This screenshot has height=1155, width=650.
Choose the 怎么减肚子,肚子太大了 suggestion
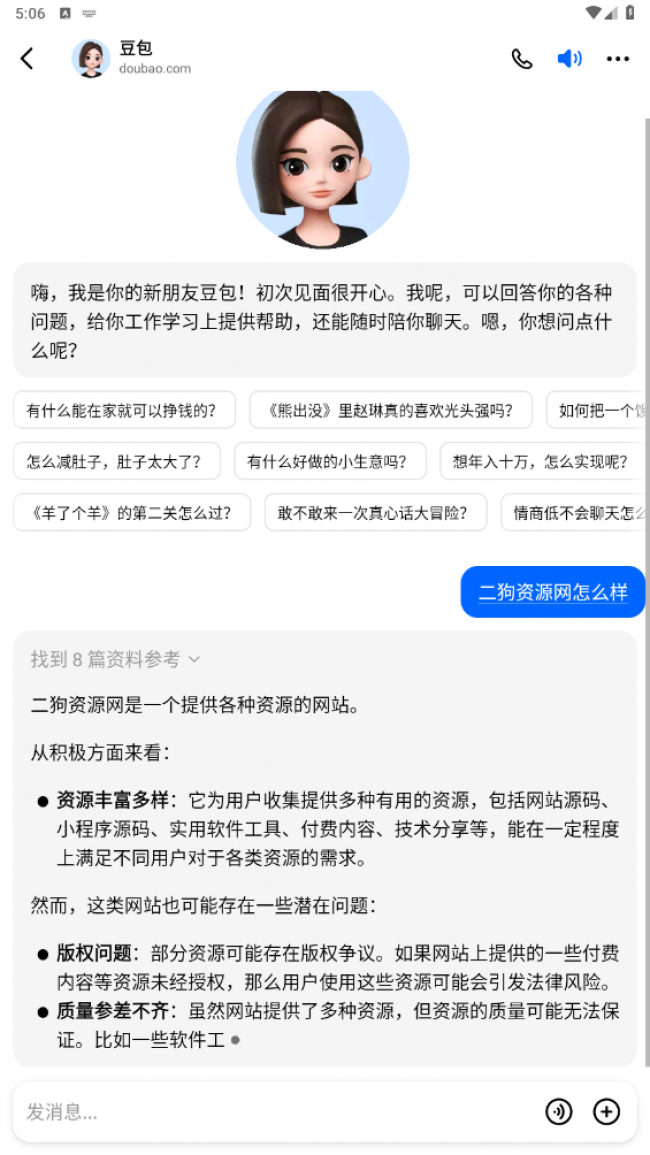coord(114,461)
